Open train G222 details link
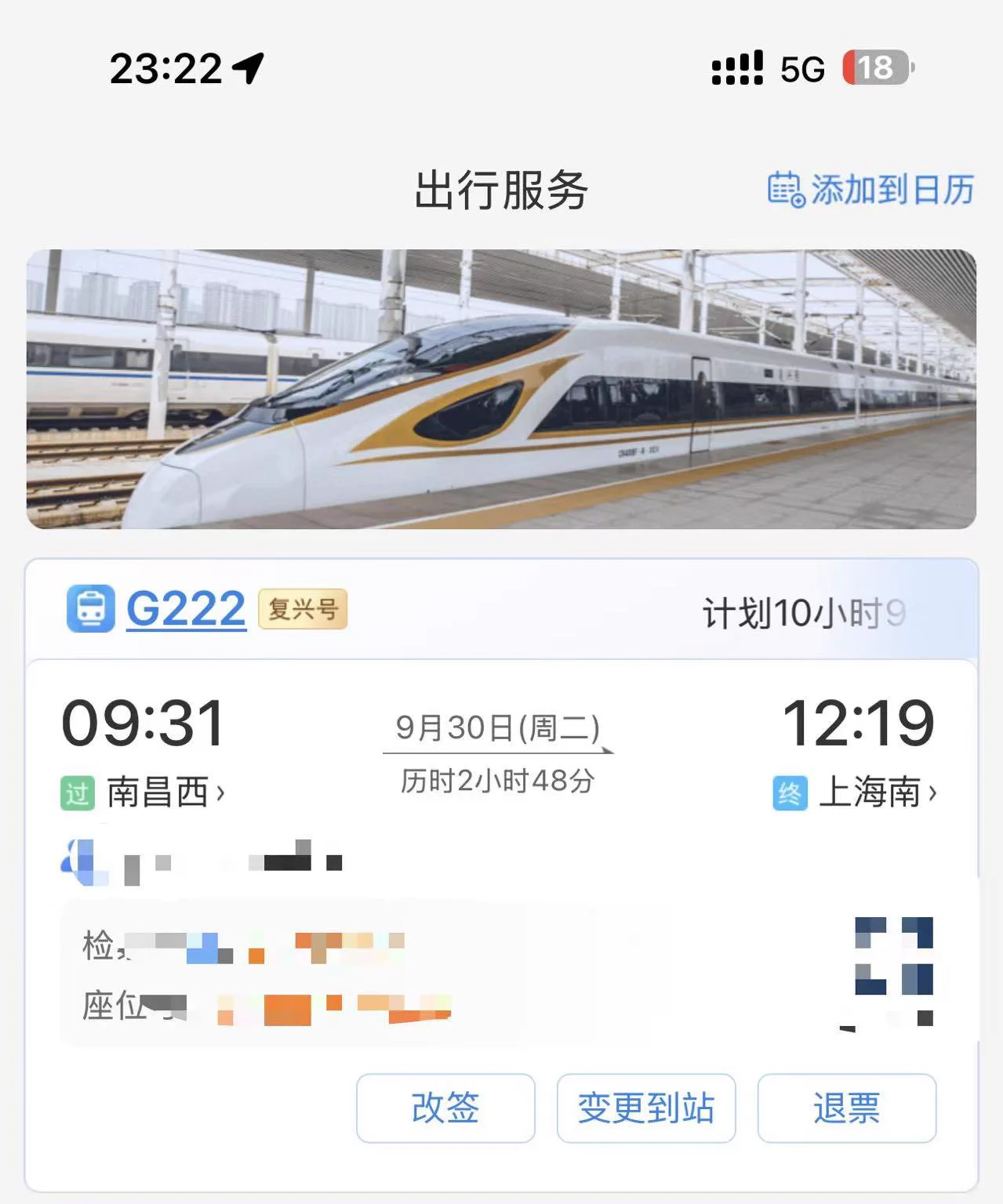Image resolution: width=1003 pixels, height=1204 pixels. pyautogui.click(x=185, y=609)
